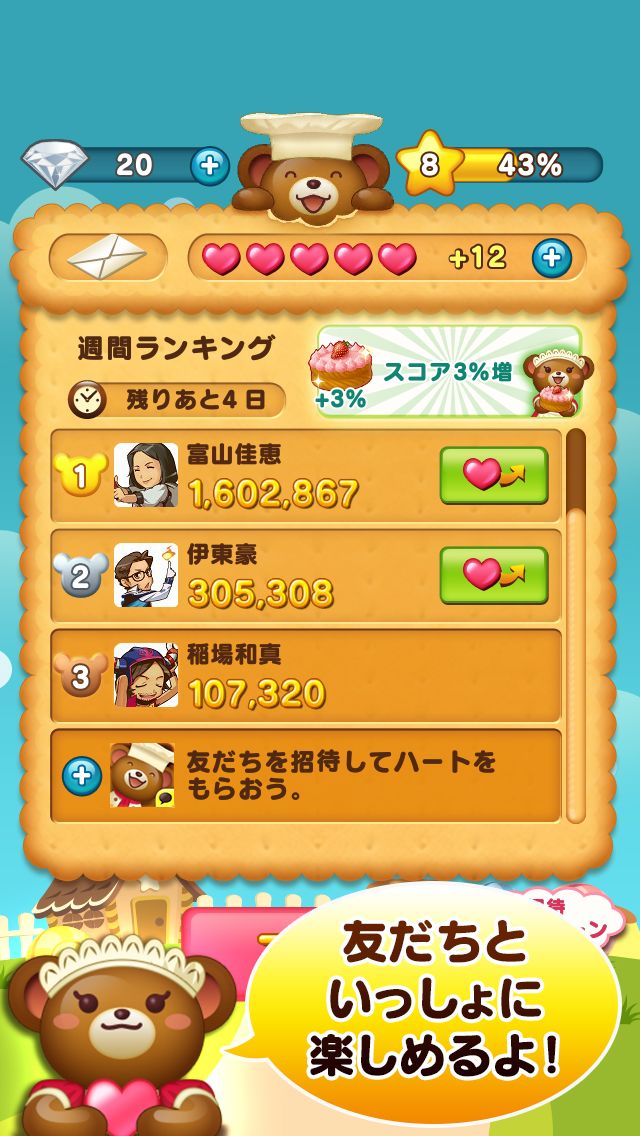Send a heart to 伊東豪

(494, 575)
